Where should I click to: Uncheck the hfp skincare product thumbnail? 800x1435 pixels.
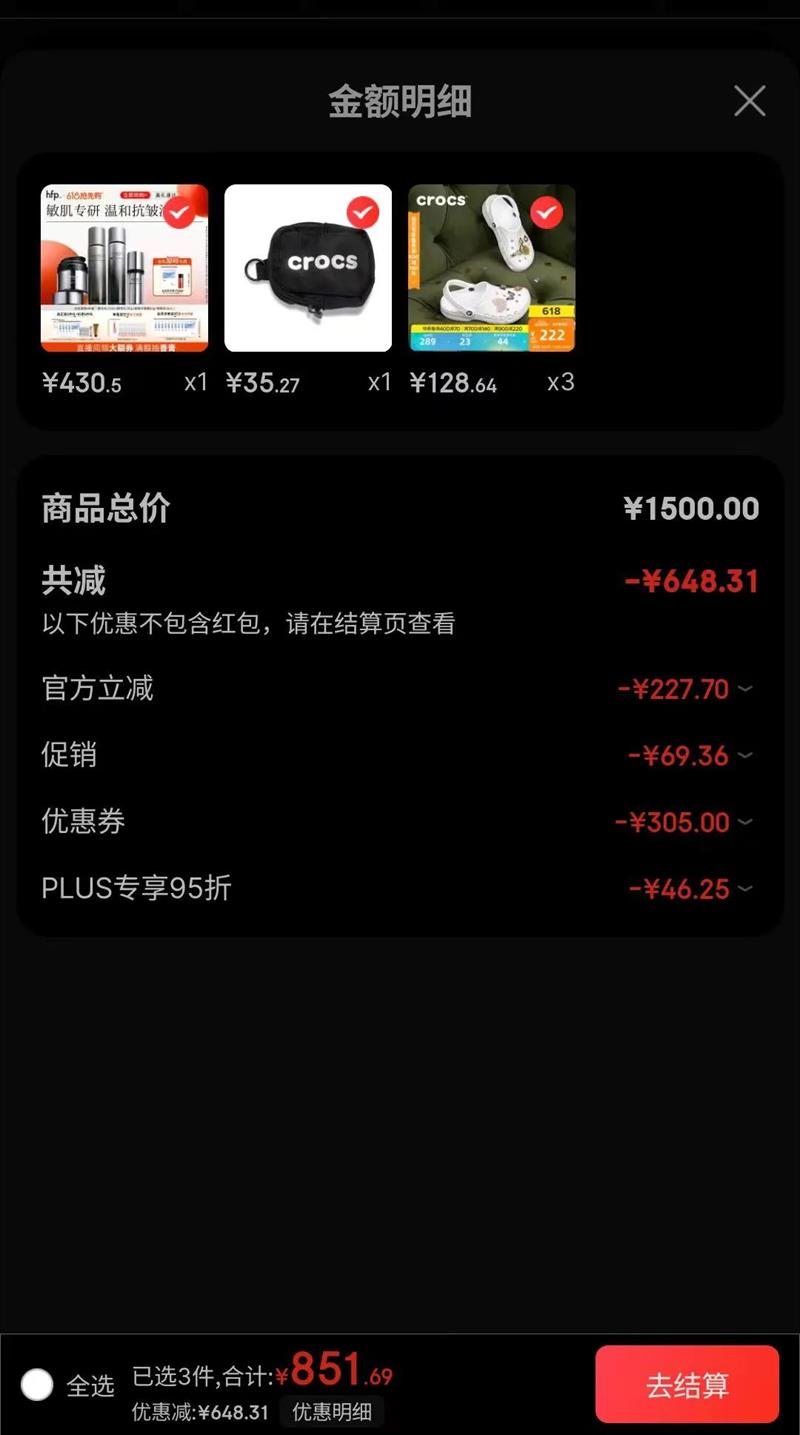pos(180,212)
